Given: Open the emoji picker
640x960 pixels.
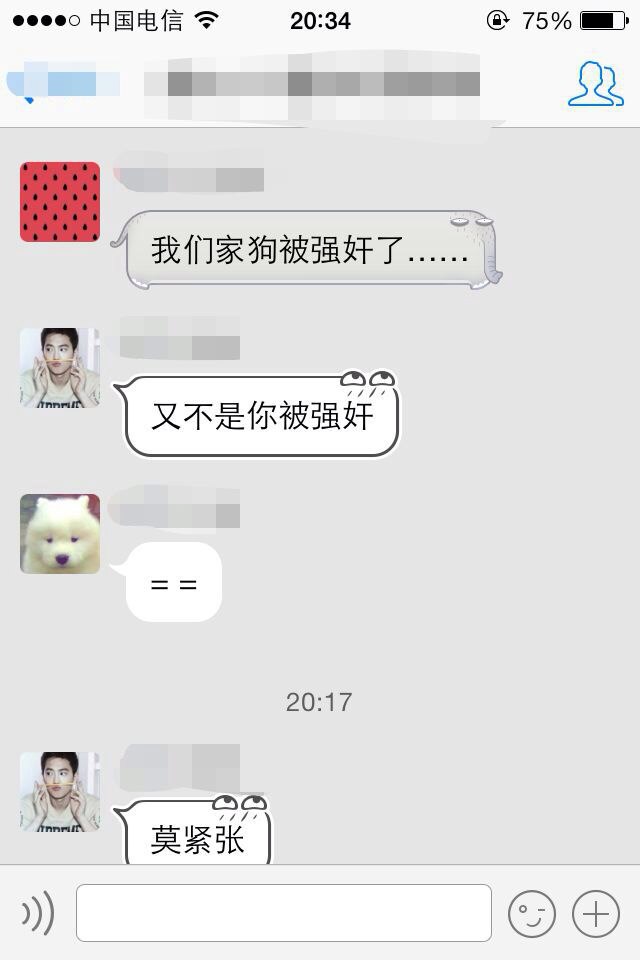Looking at the screenshot, I should [x=531, y=913].
